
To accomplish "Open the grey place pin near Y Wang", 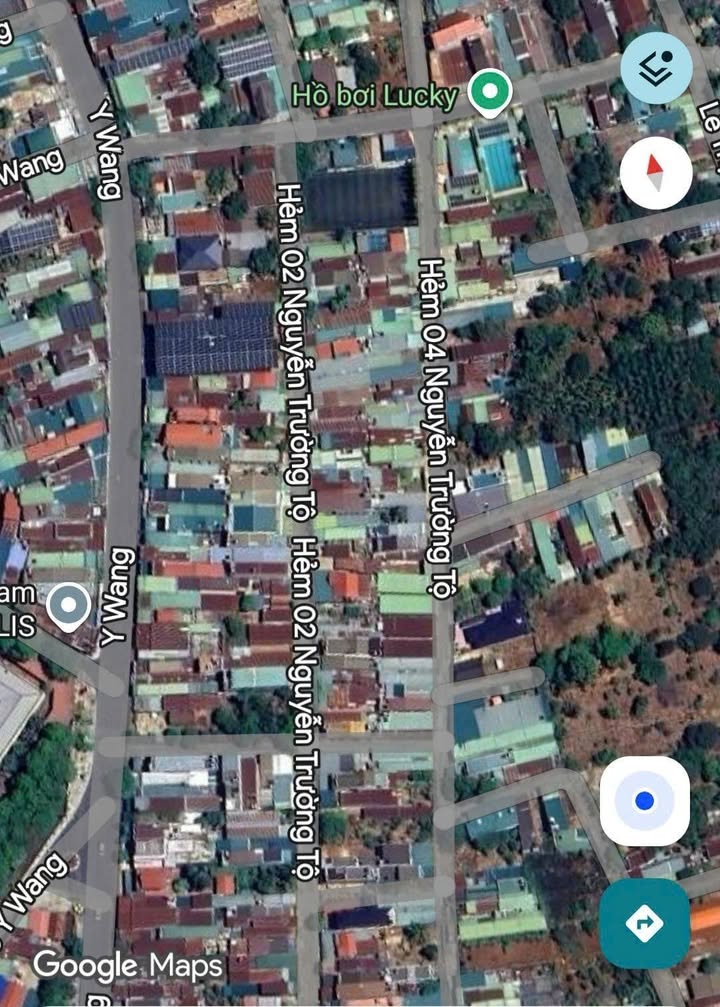I will tap(69, 605).
